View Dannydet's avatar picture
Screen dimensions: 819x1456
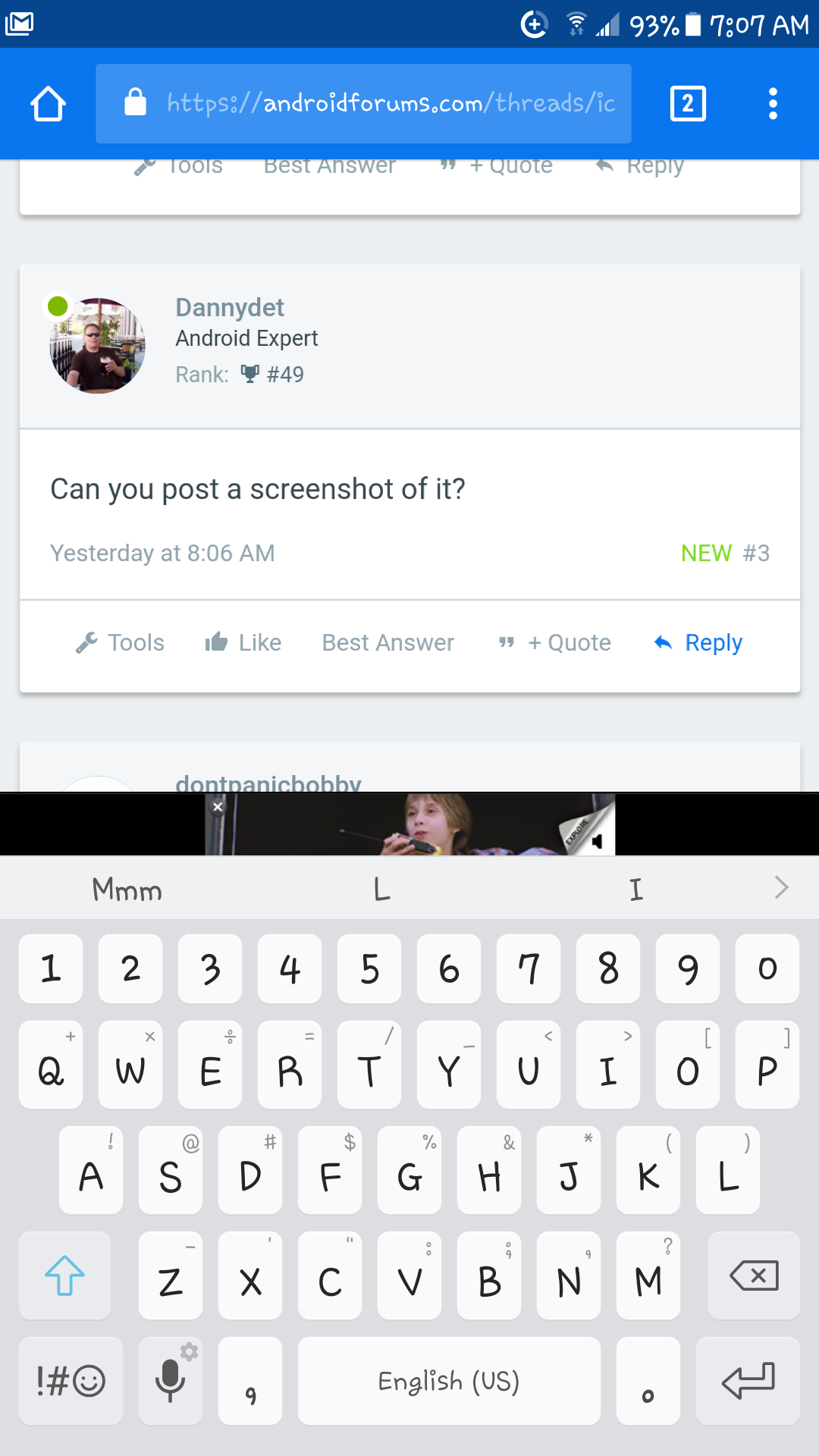pos(97,346)
